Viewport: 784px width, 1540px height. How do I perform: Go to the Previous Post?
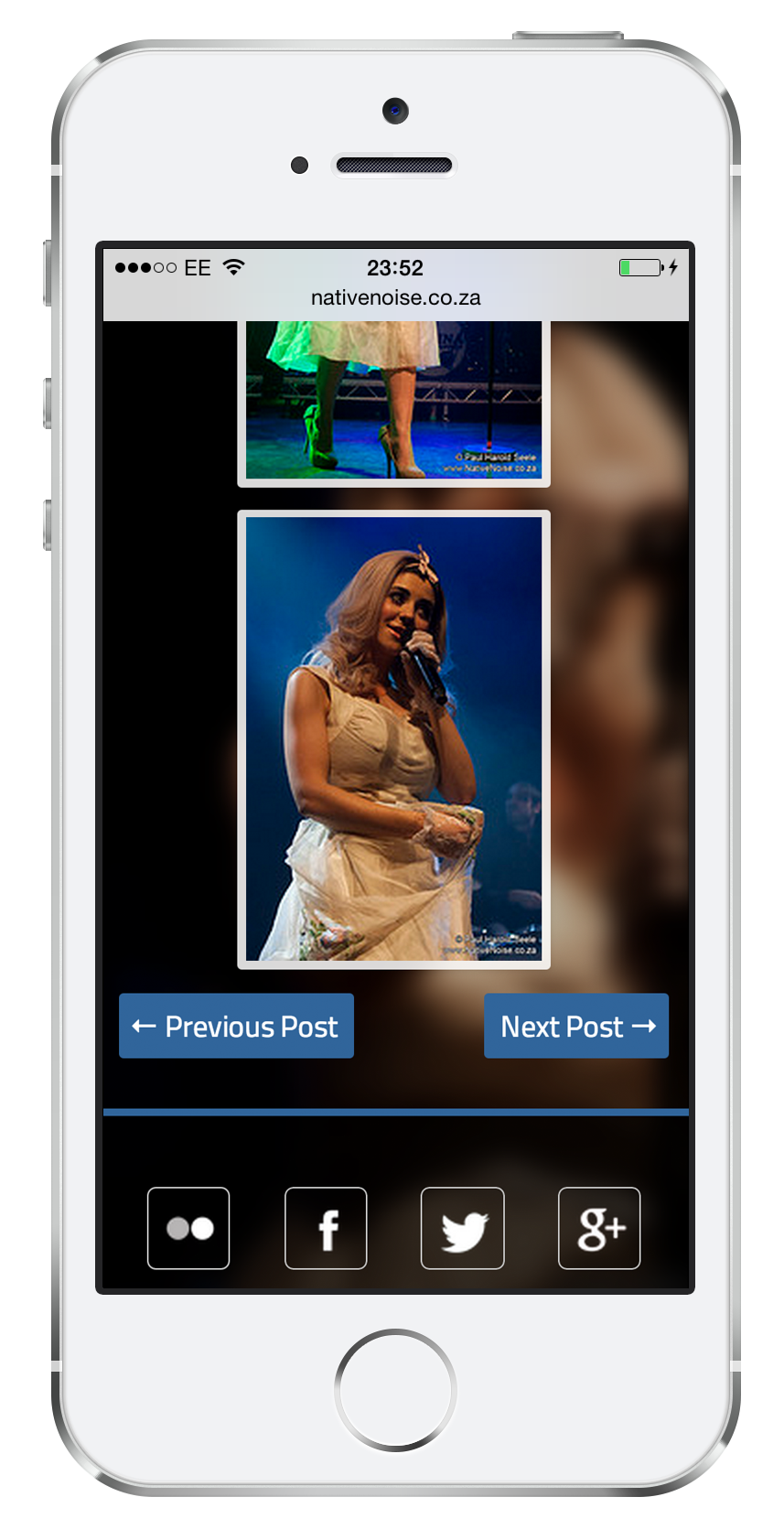click(x=236, y=1026)
